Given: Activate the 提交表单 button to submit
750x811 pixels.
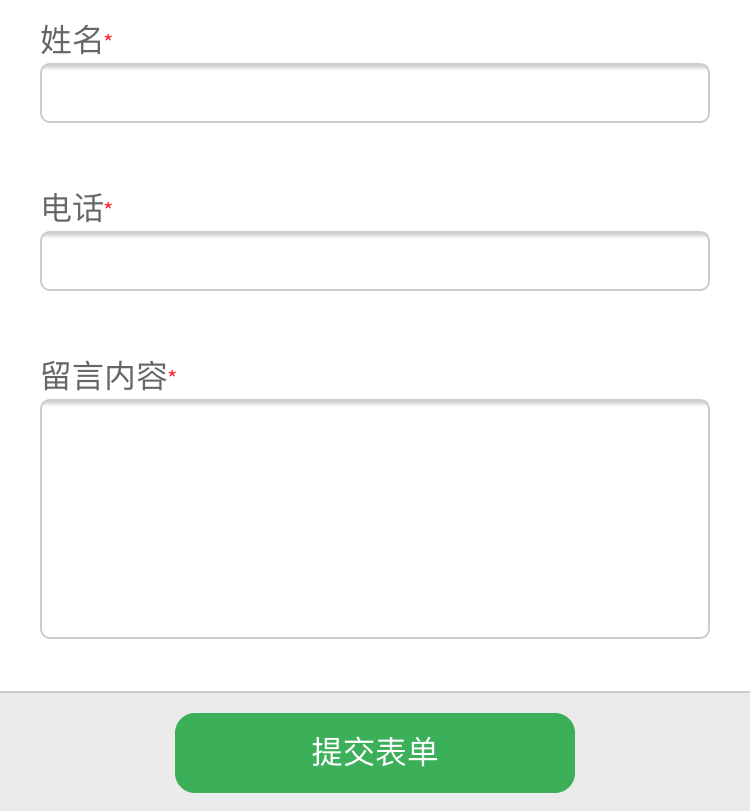Looking at the screenshot, I should 375,752.
